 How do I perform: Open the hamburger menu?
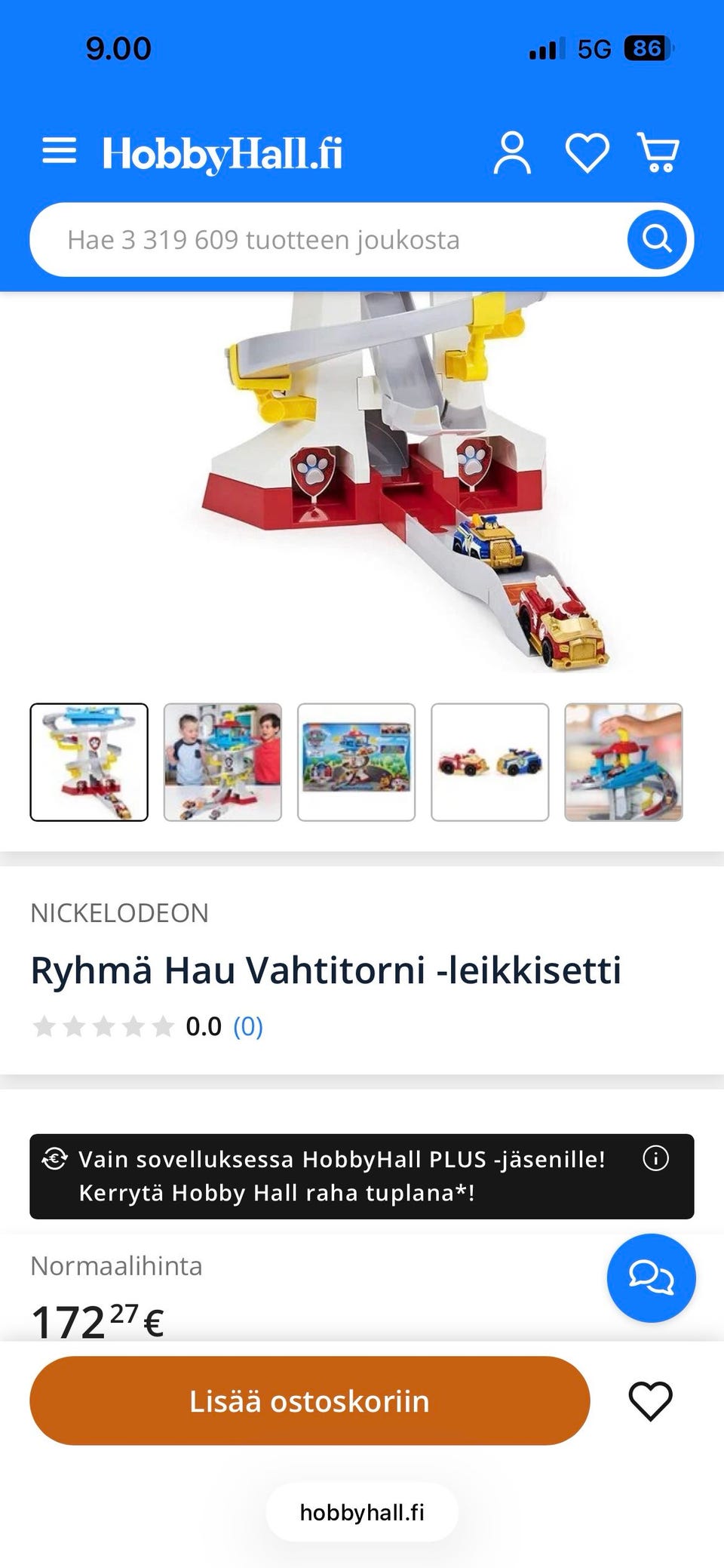[59, 152]
